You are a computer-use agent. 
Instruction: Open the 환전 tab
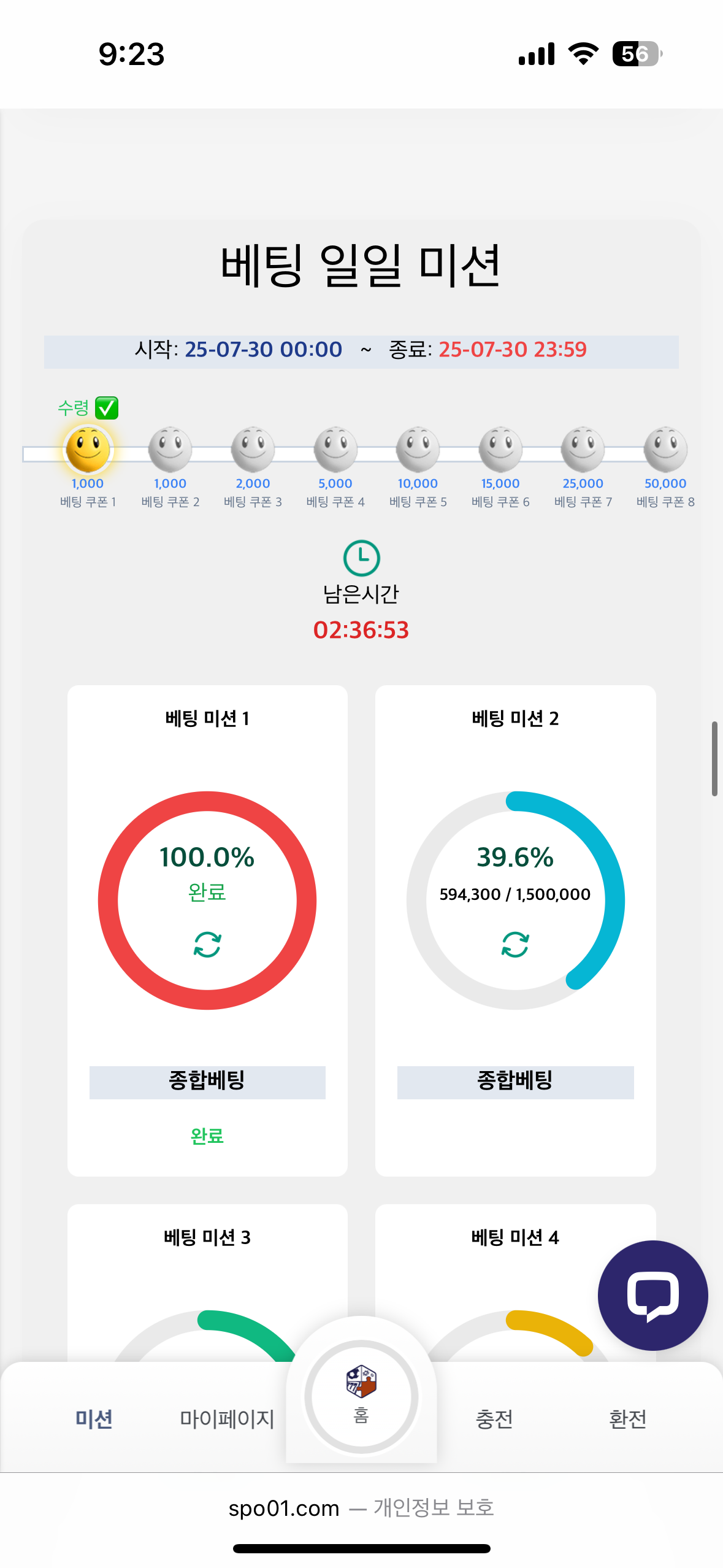pos(627,1418)
